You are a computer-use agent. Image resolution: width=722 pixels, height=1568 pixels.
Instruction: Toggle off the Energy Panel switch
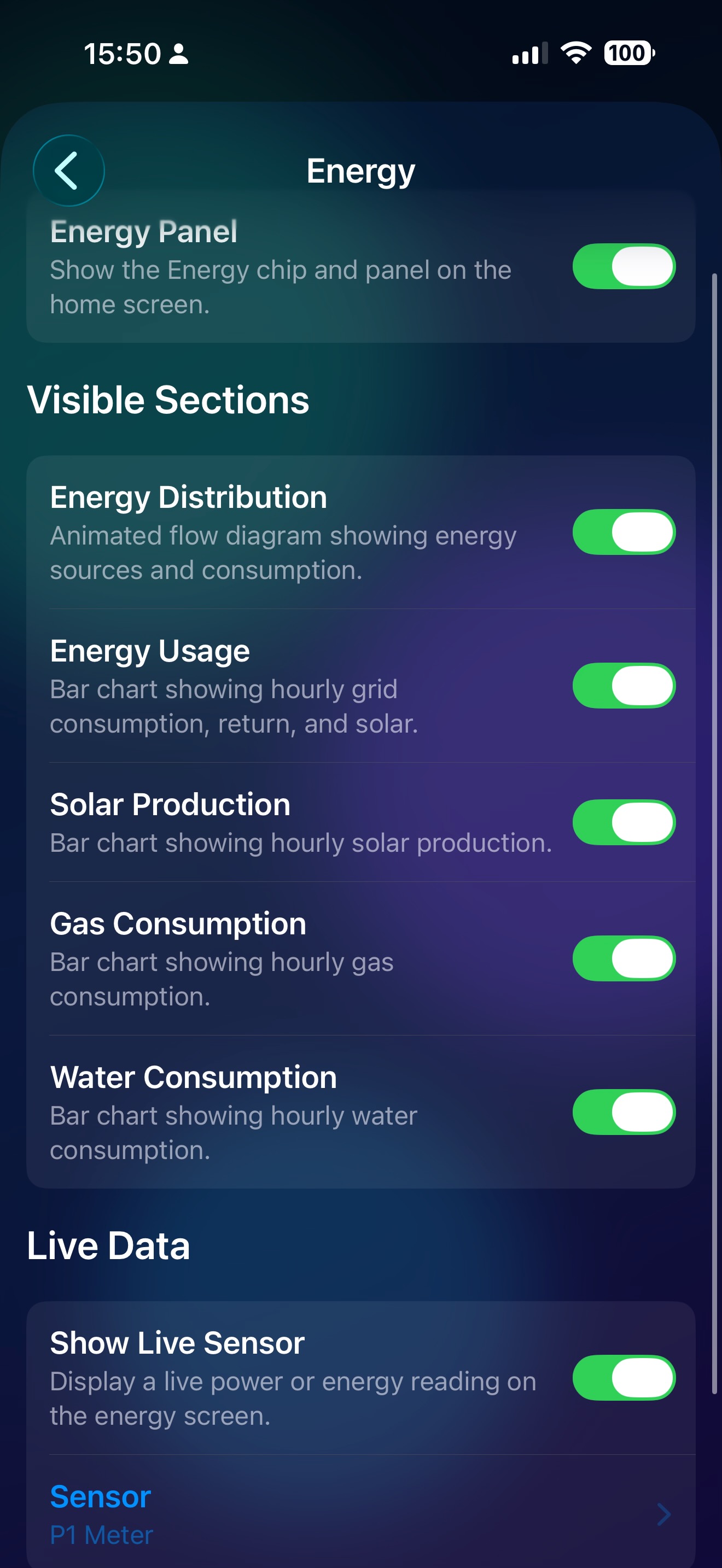625,265
